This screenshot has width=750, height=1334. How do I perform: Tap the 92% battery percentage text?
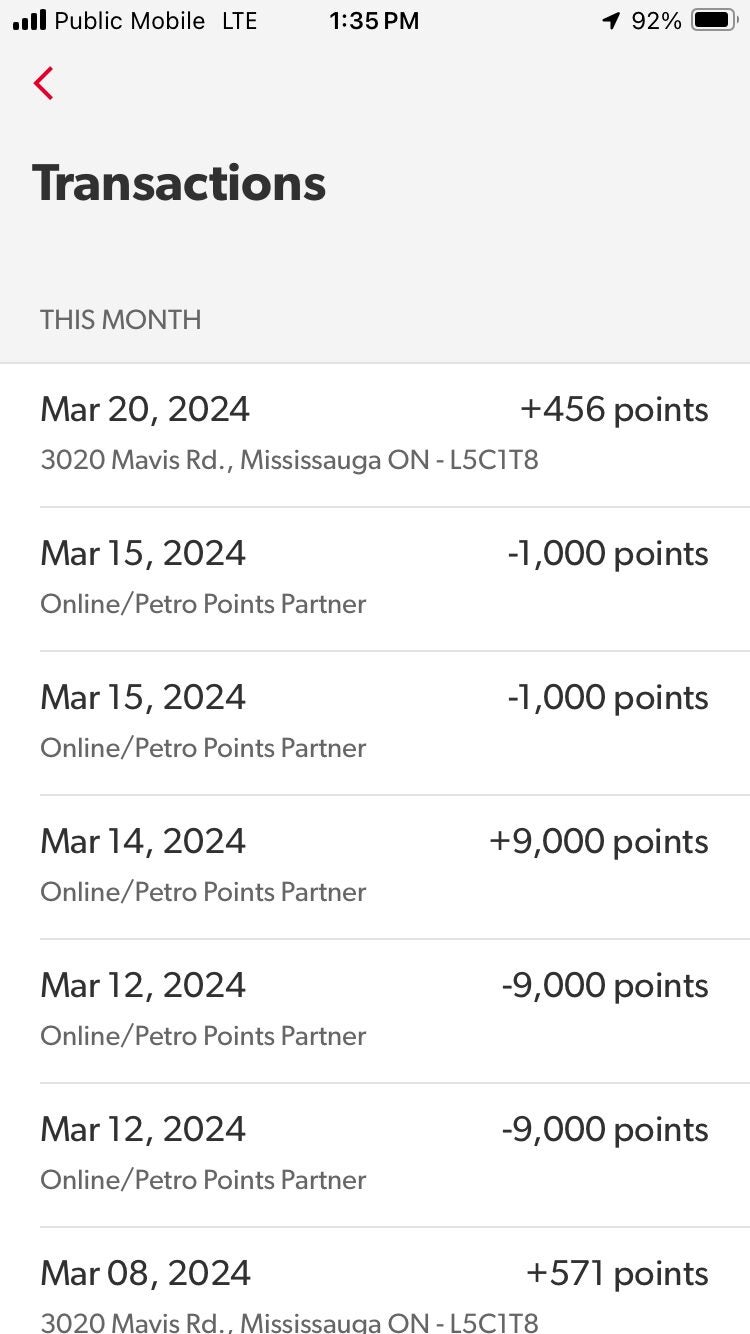[655, 19]
